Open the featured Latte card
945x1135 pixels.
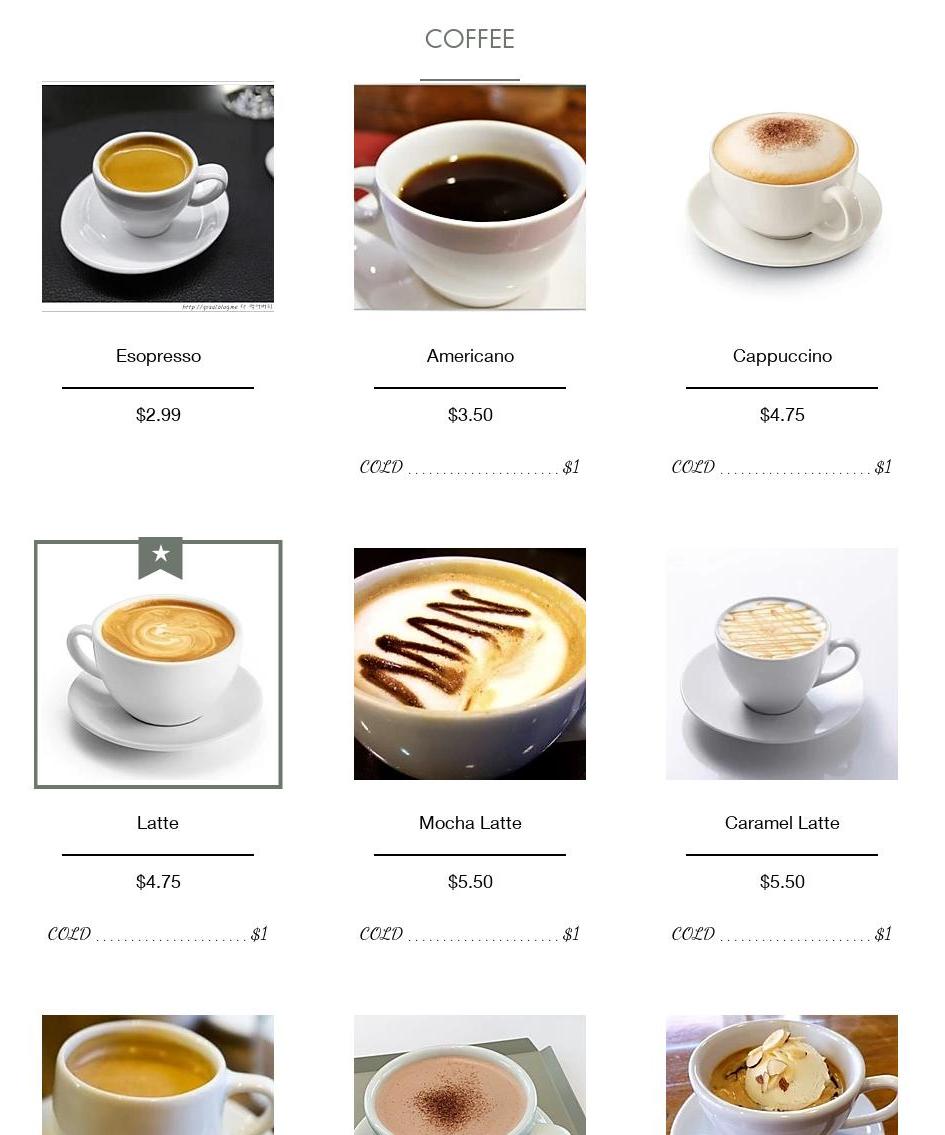click(x=158, y=665)
